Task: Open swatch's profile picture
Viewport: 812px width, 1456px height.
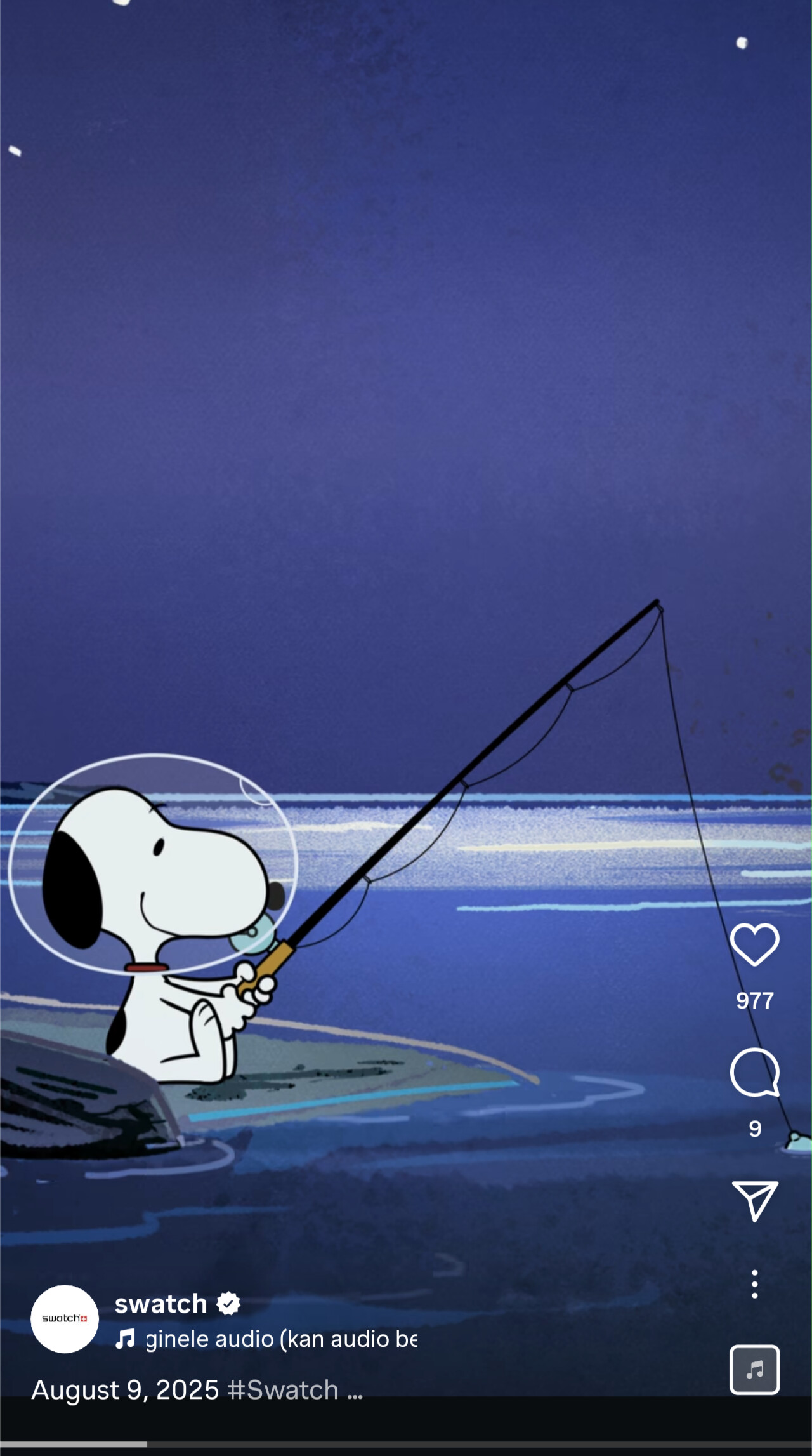Action: [65, 1319]
